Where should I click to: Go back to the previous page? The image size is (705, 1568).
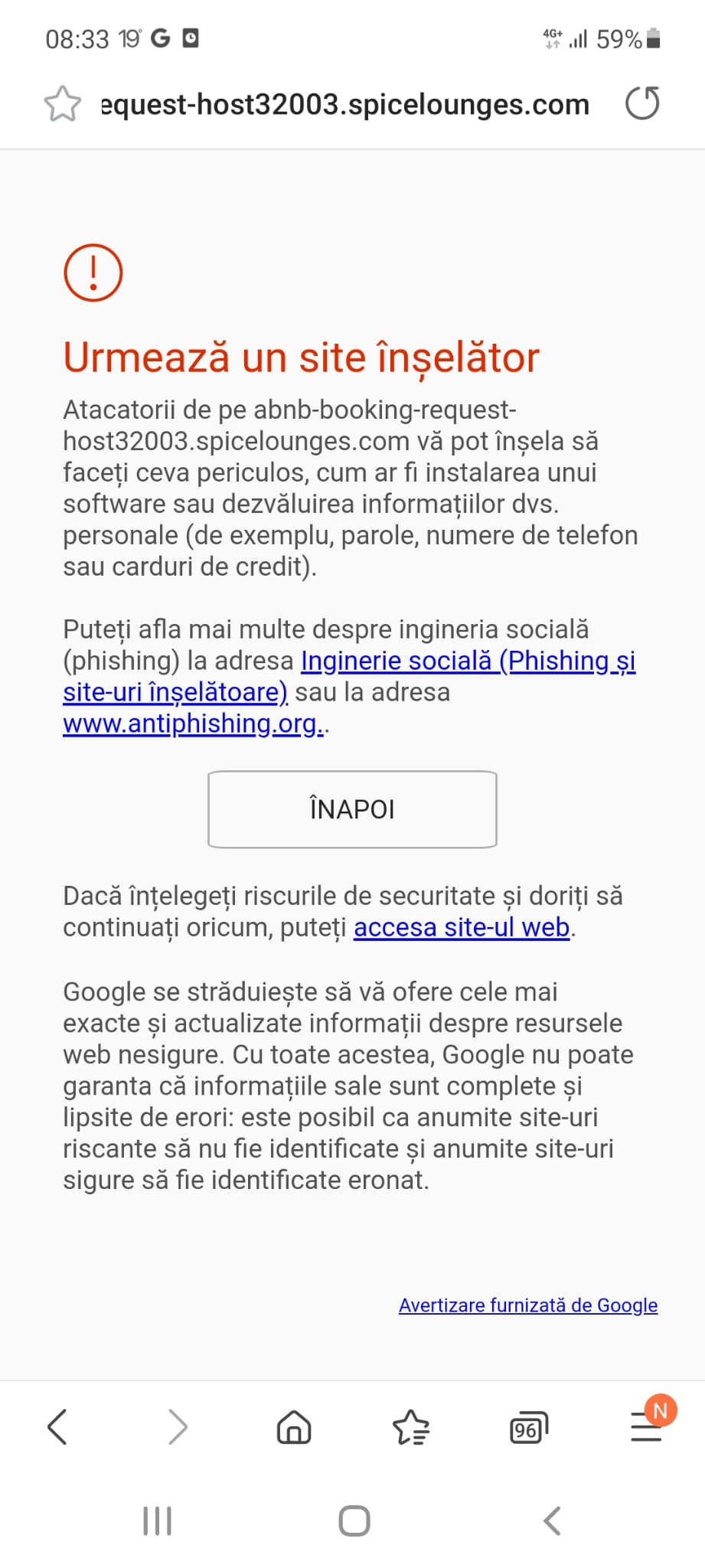(x=58, y=1427)
